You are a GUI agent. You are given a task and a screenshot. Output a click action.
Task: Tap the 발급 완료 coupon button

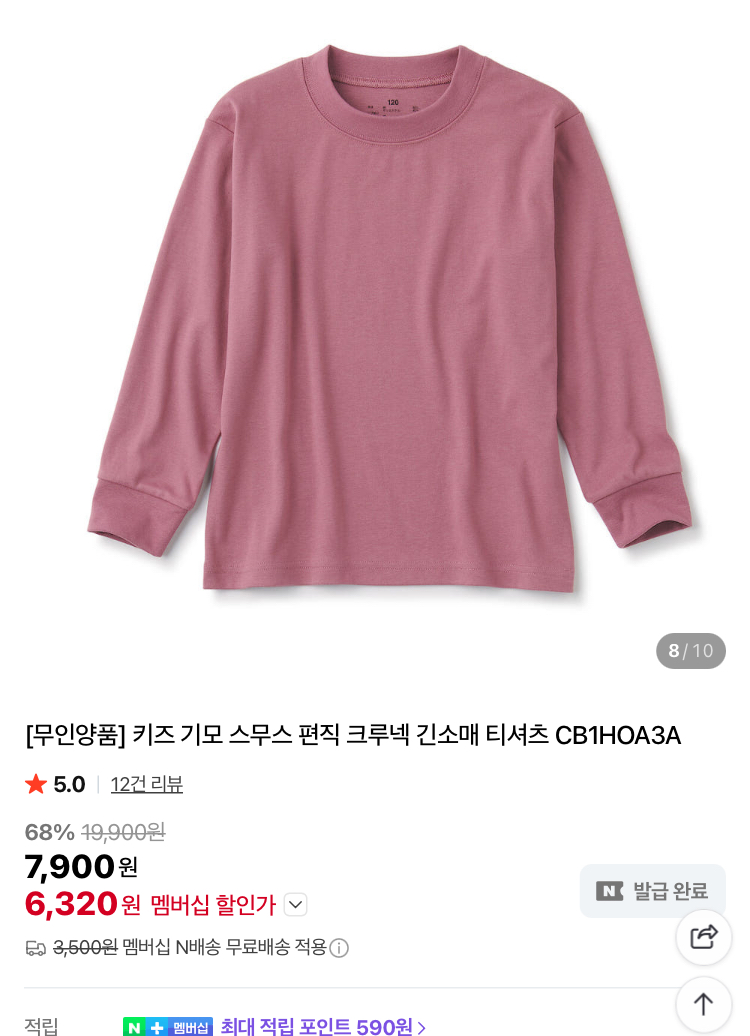(652, 891)
